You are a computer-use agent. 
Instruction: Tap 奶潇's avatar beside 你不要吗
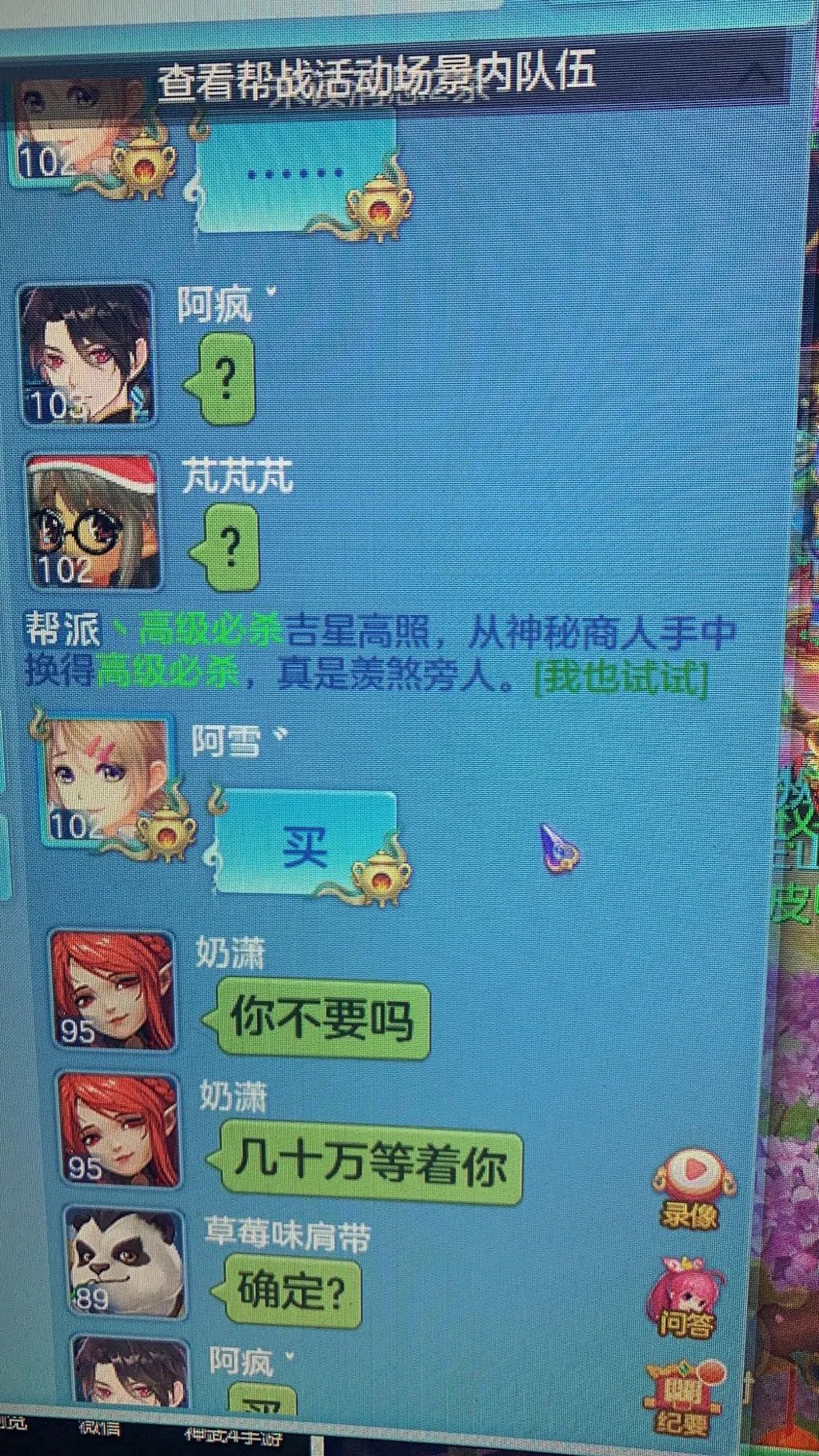click(x=112, y=990)
